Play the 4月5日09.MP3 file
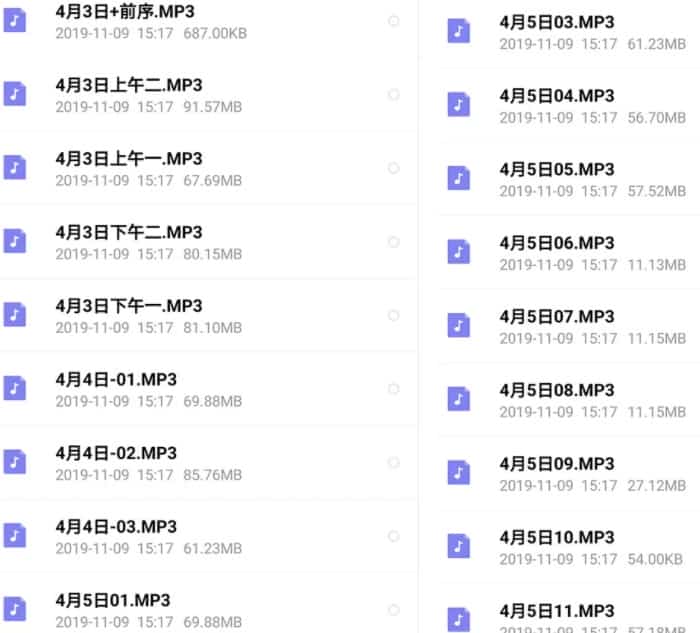700x633 pixels. [x=556, y=464]
